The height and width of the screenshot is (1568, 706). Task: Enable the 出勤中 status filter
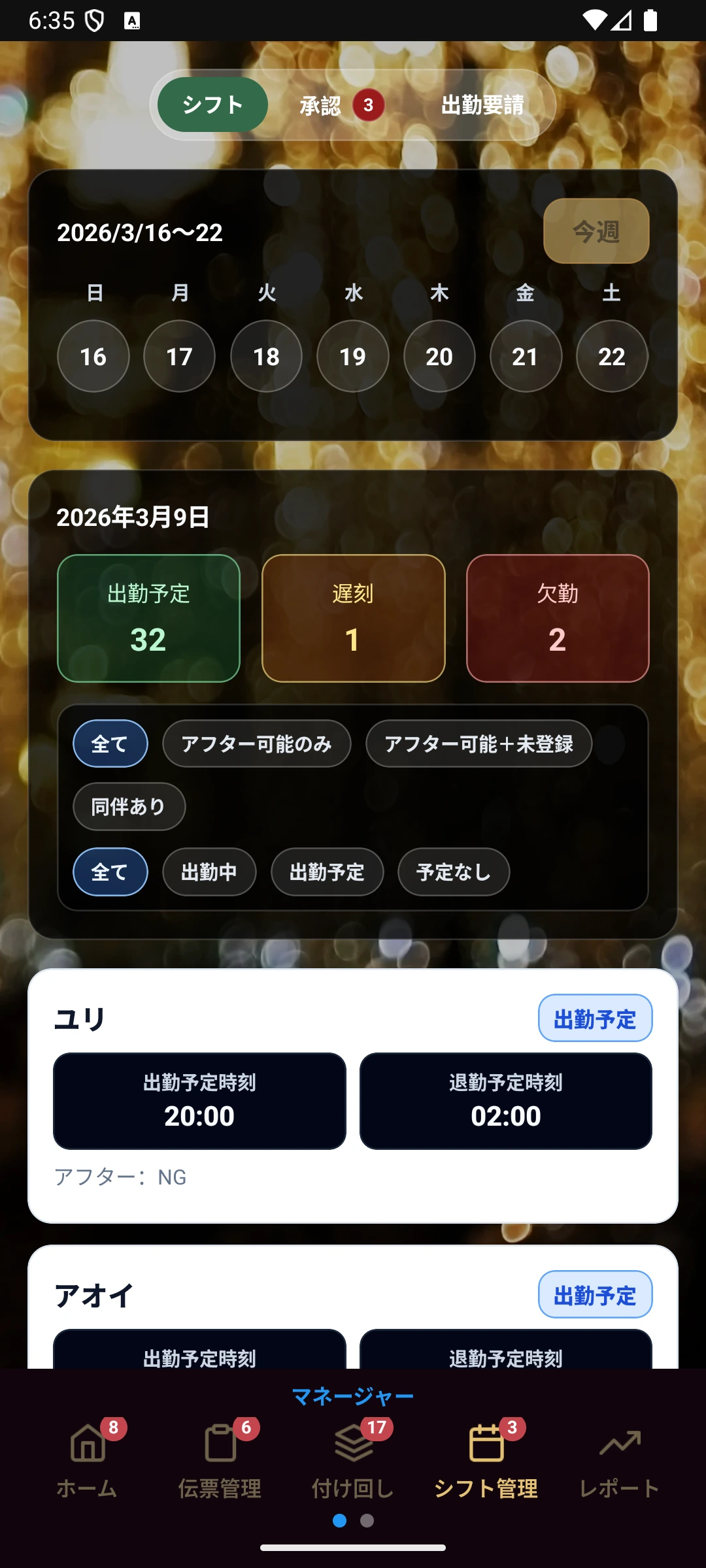click(x=209, y=872)
